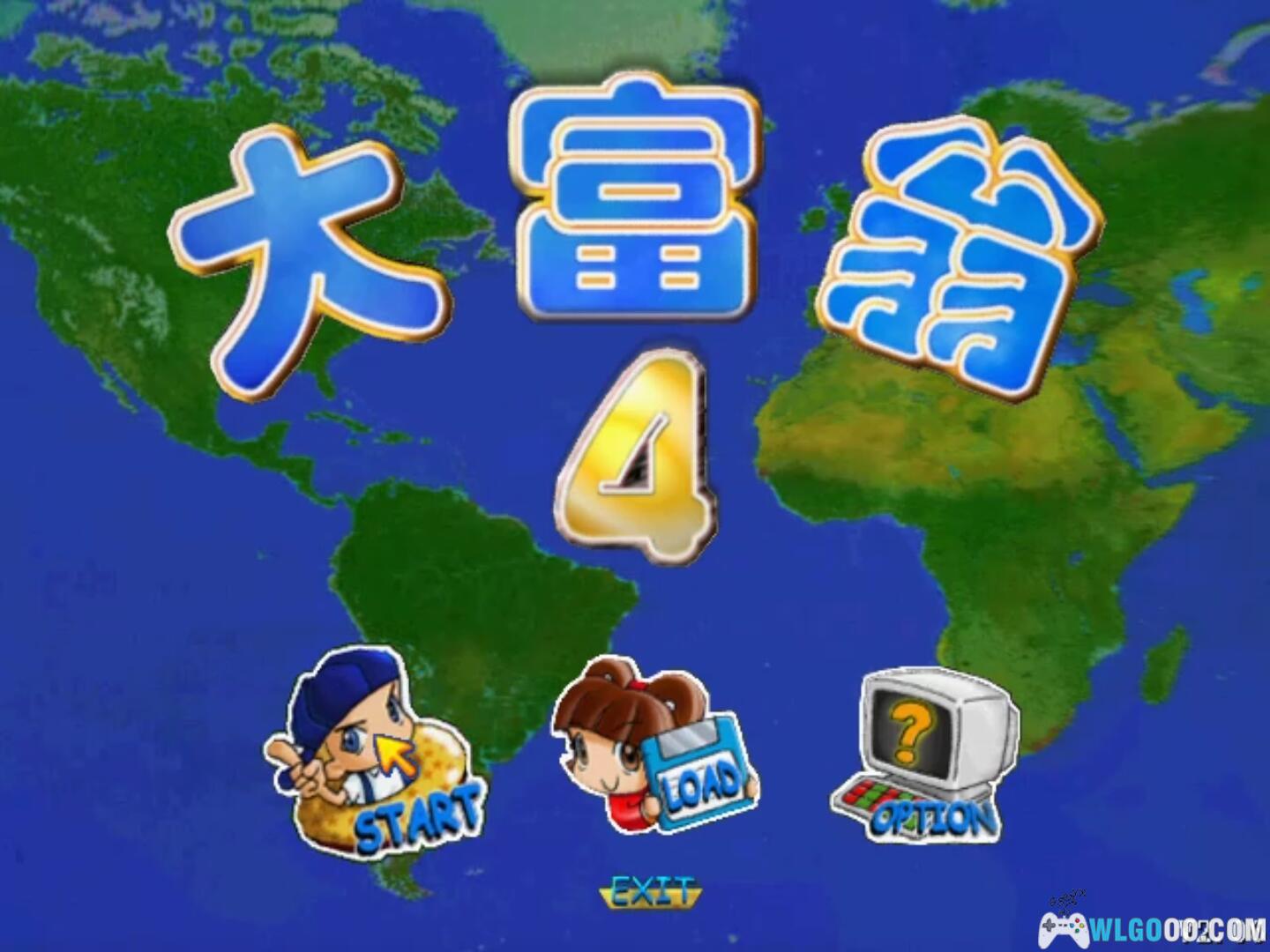Open the LOAD saved game button
Viewport: 1270px width, 952px height.
tap(657, 749)
